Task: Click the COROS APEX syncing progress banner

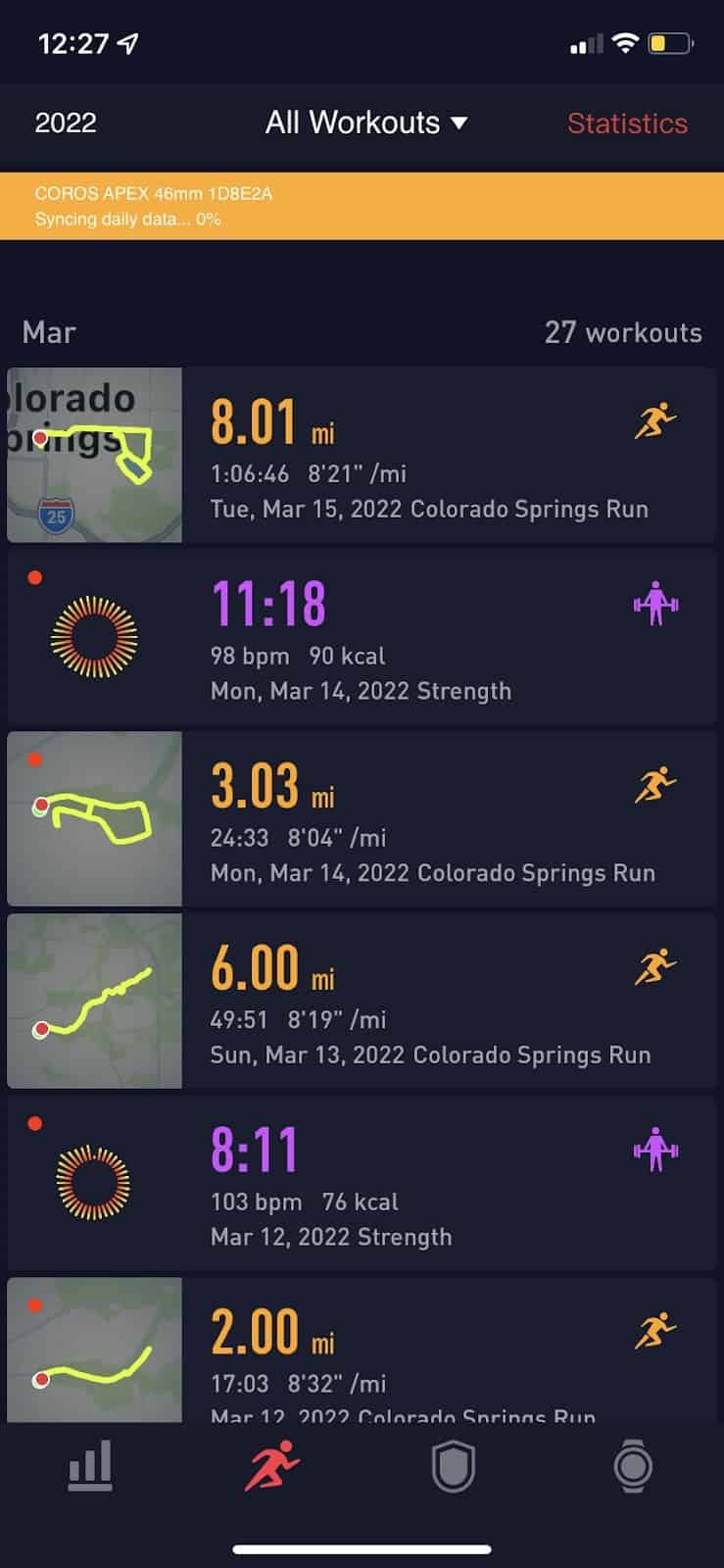Action: (362, 206)
